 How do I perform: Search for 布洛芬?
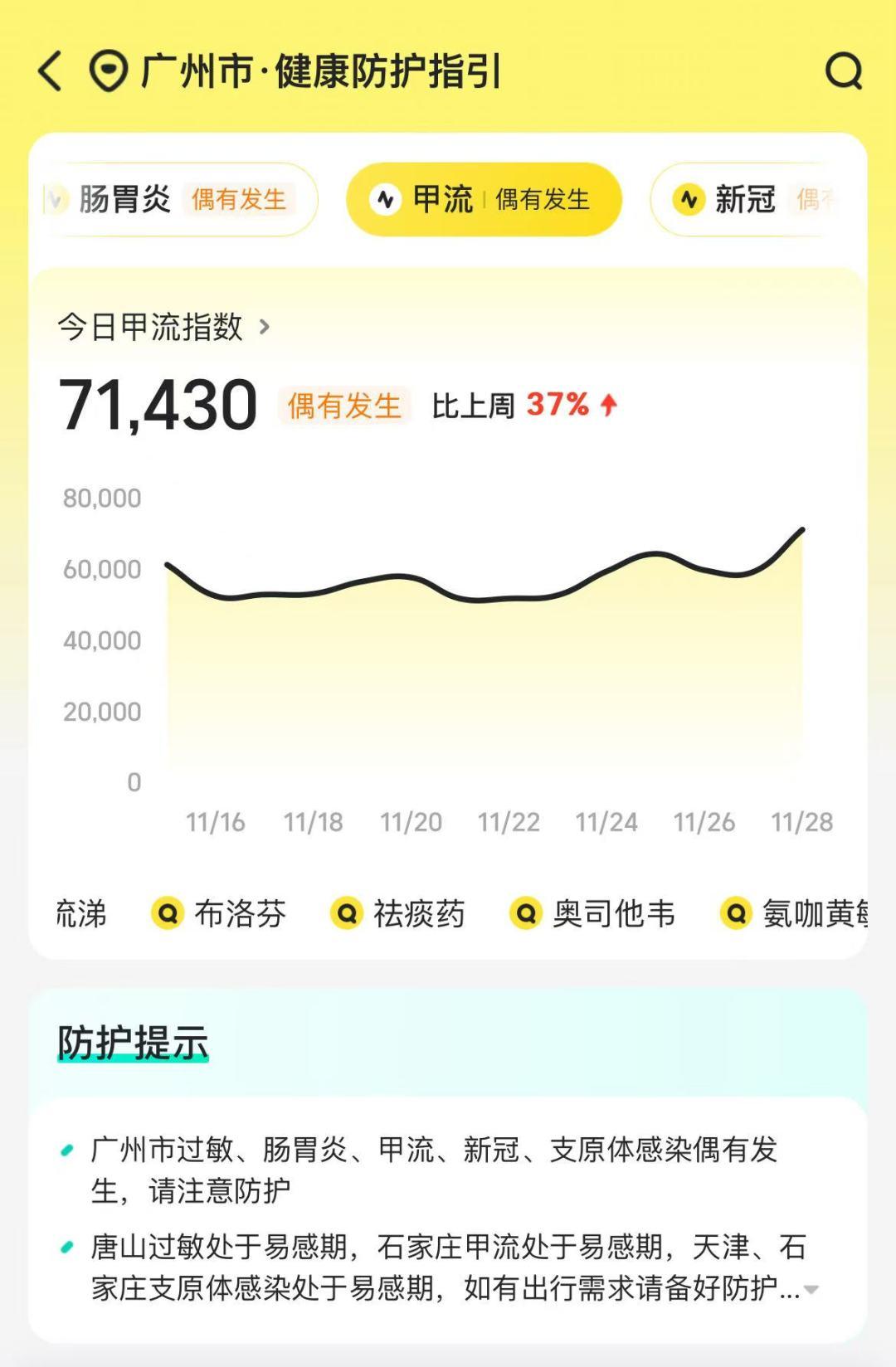tap(220, 913)
